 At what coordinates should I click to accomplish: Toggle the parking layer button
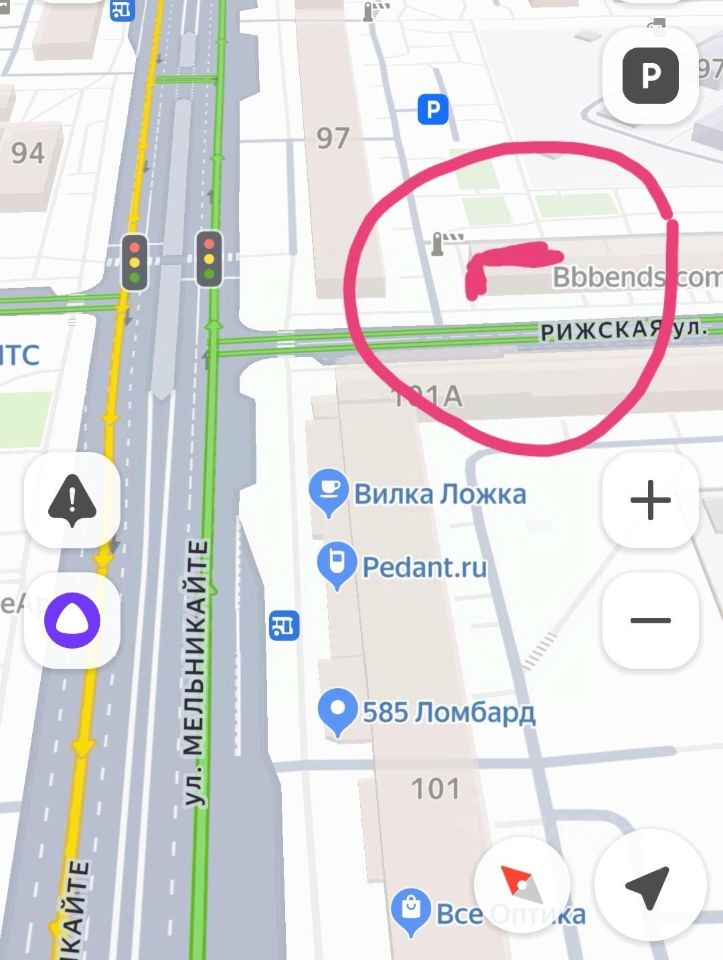point(651,75)
